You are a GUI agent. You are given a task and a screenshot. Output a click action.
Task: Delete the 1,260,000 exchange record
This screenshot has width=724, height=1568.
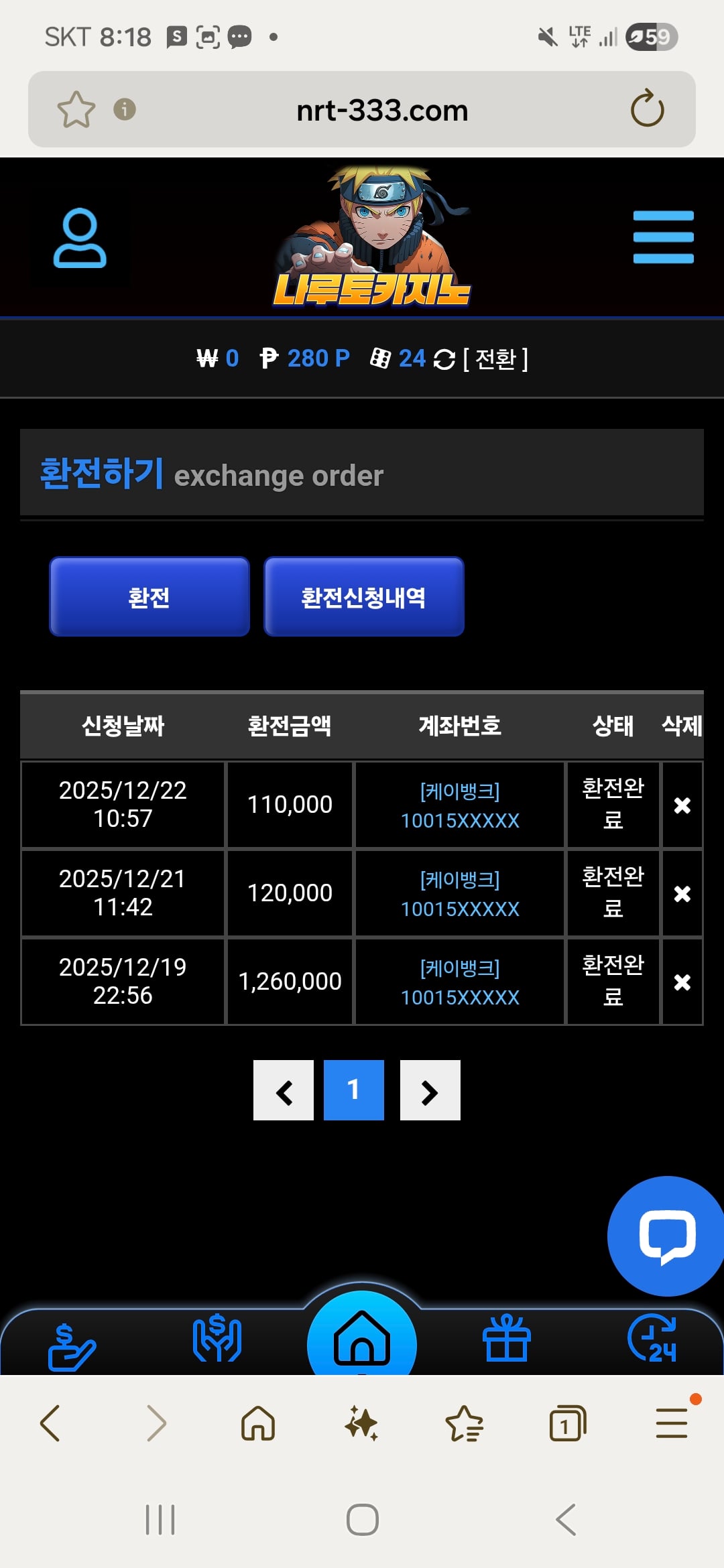(x=682, y=982)
